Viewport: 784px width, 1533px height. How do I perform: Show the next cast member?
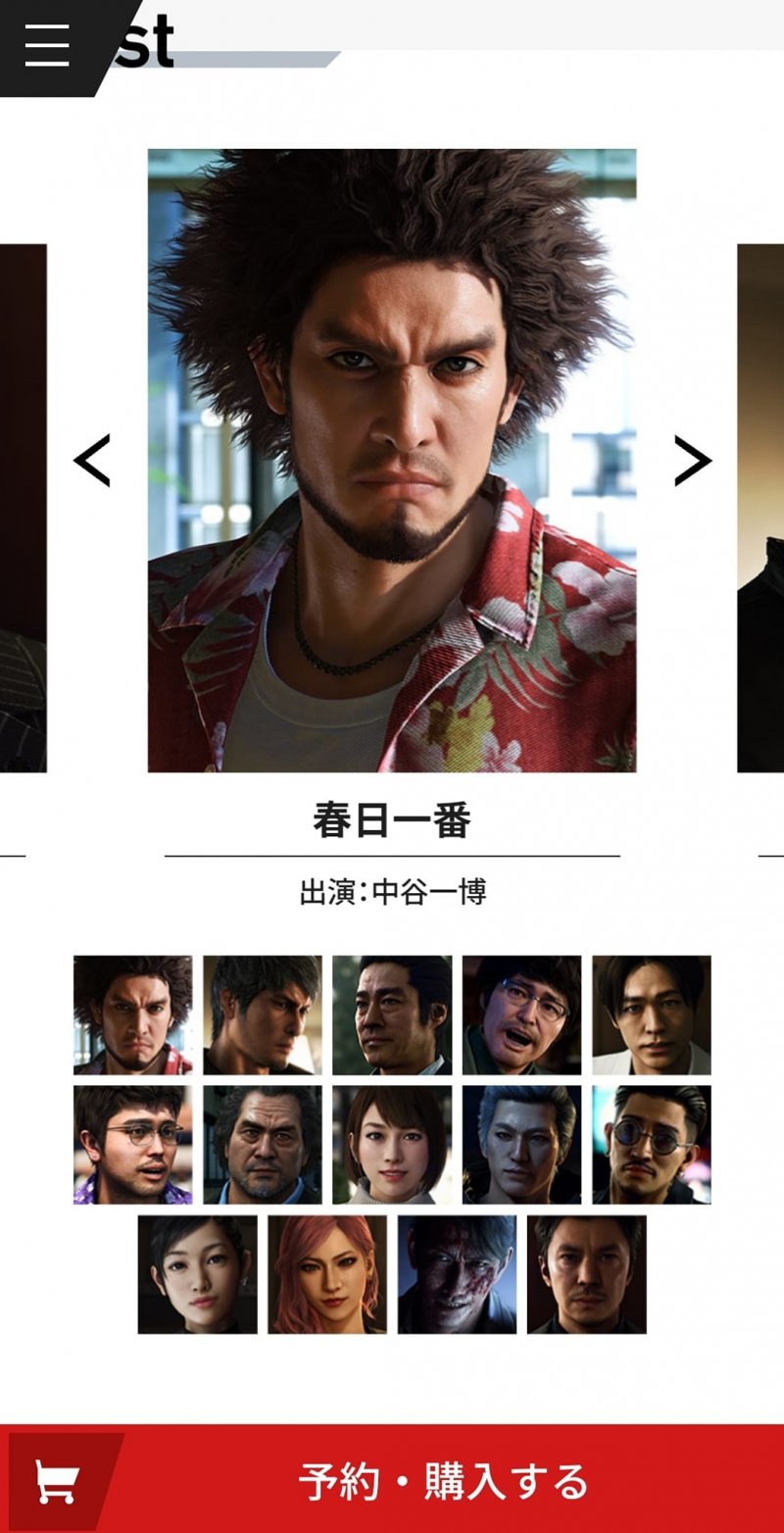(692, 461)
